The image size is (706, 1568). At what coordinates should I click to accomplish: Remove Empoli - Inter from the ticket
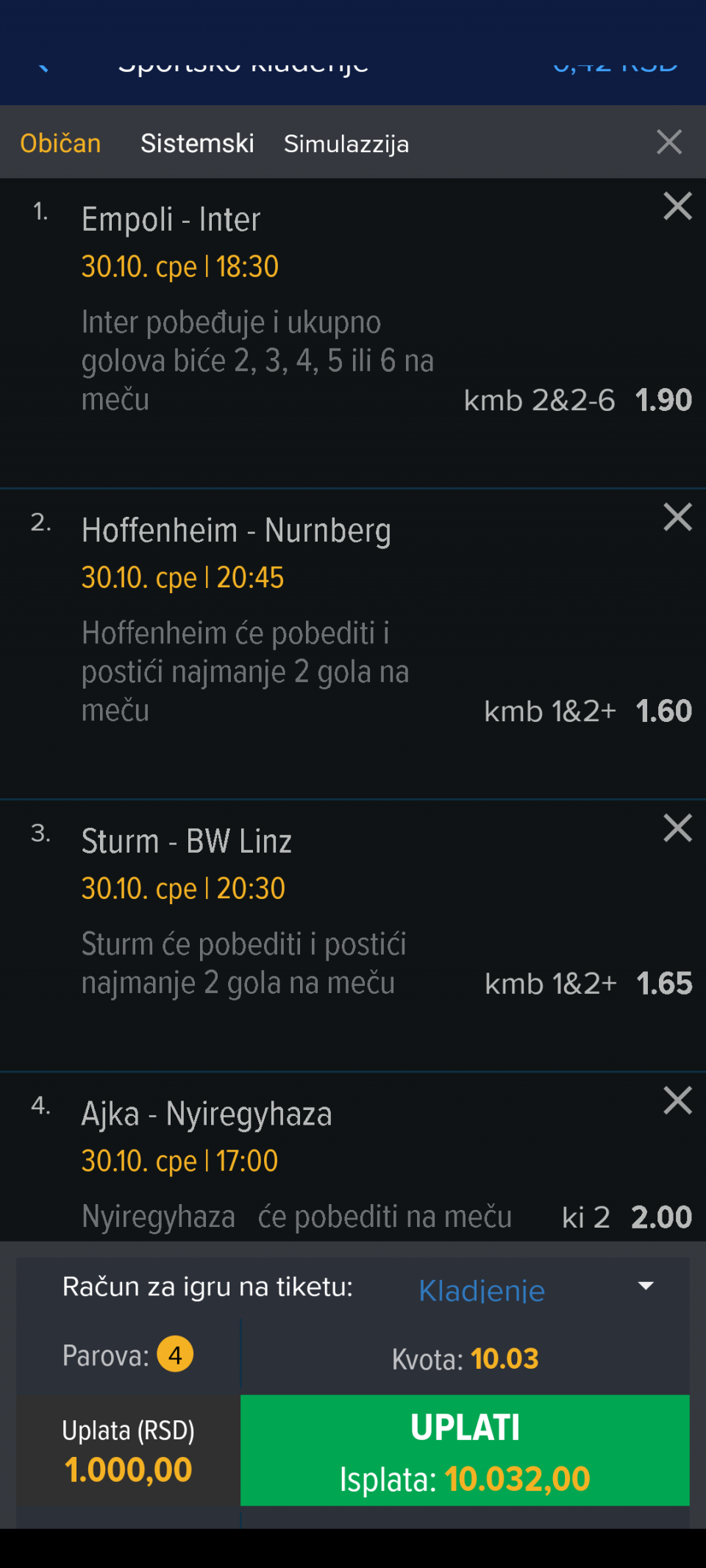tap(677, 206)
